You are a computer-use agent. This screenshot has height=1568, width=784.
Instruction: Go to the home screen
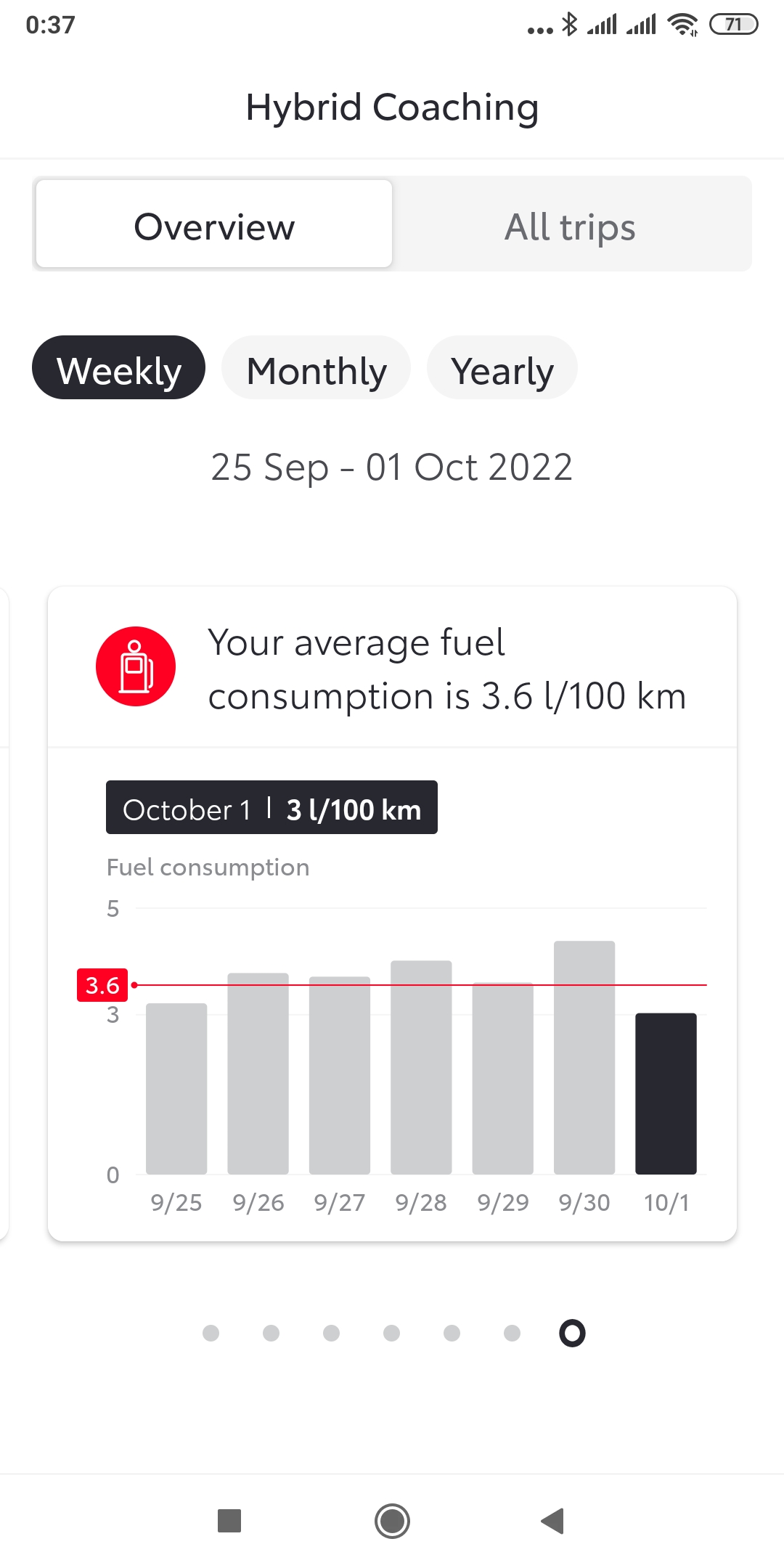click(x=392, y=1521)
